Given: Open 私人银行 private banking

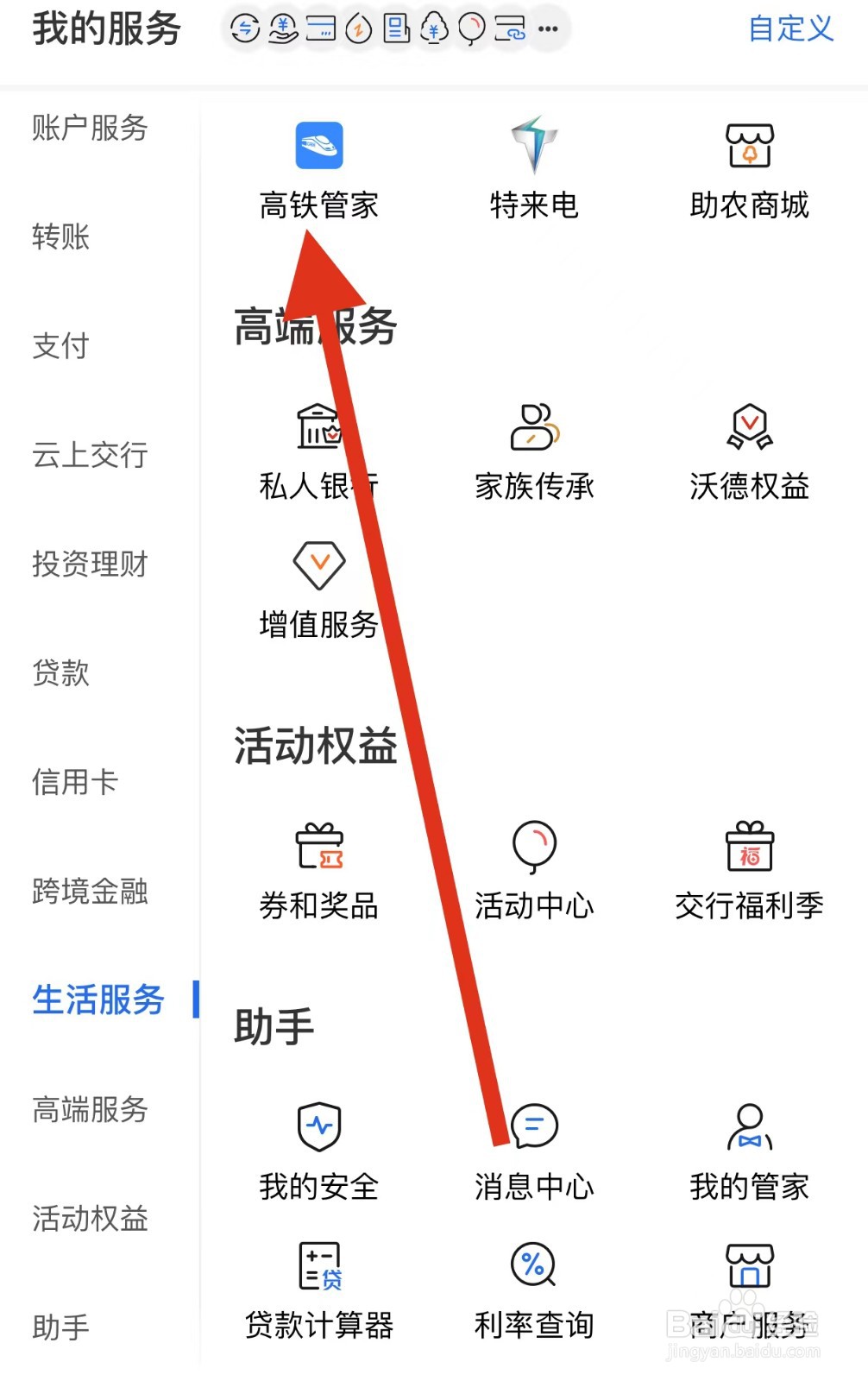Looking at the screenshot, I should [318, 449].
